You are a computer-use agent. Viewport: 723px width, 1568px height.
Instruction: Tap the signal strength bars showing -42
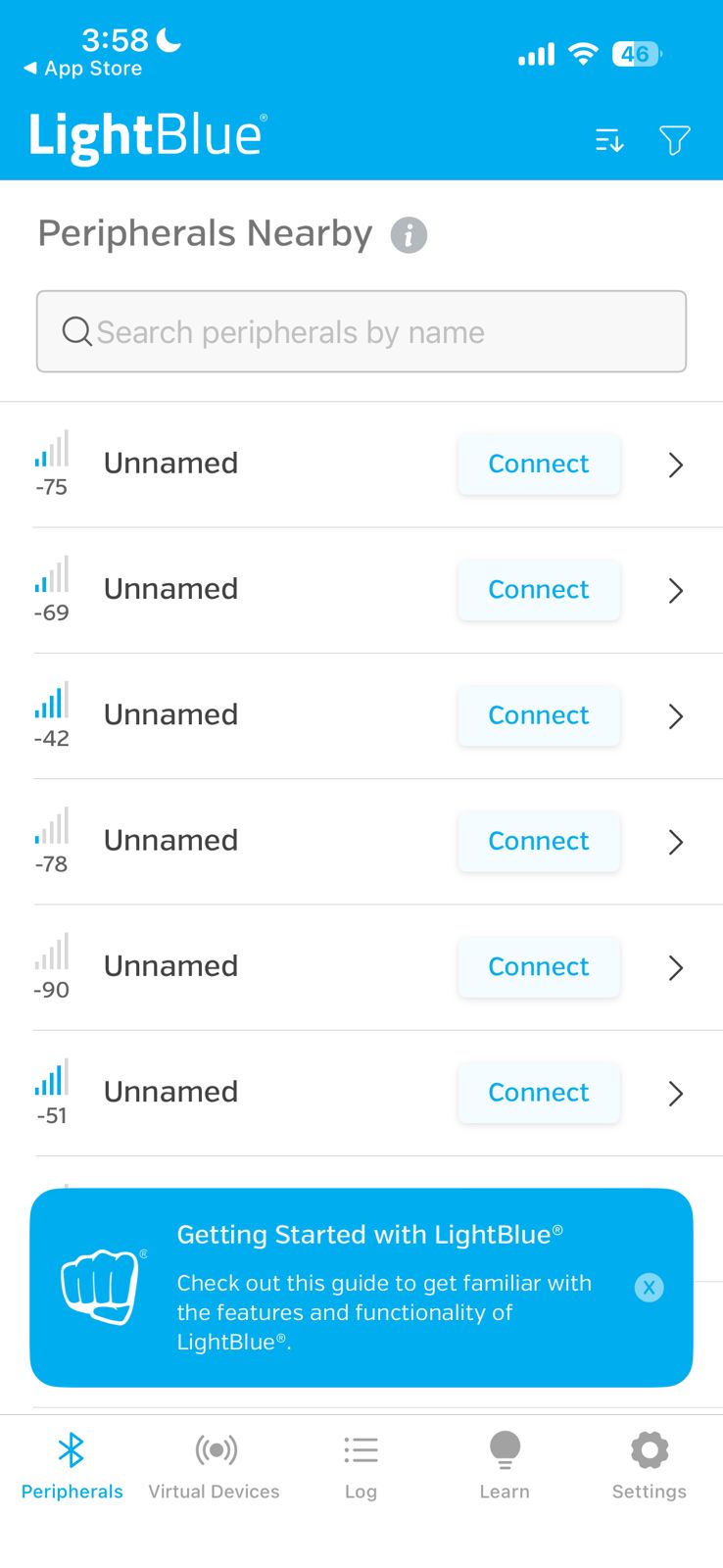click(51, 702)
